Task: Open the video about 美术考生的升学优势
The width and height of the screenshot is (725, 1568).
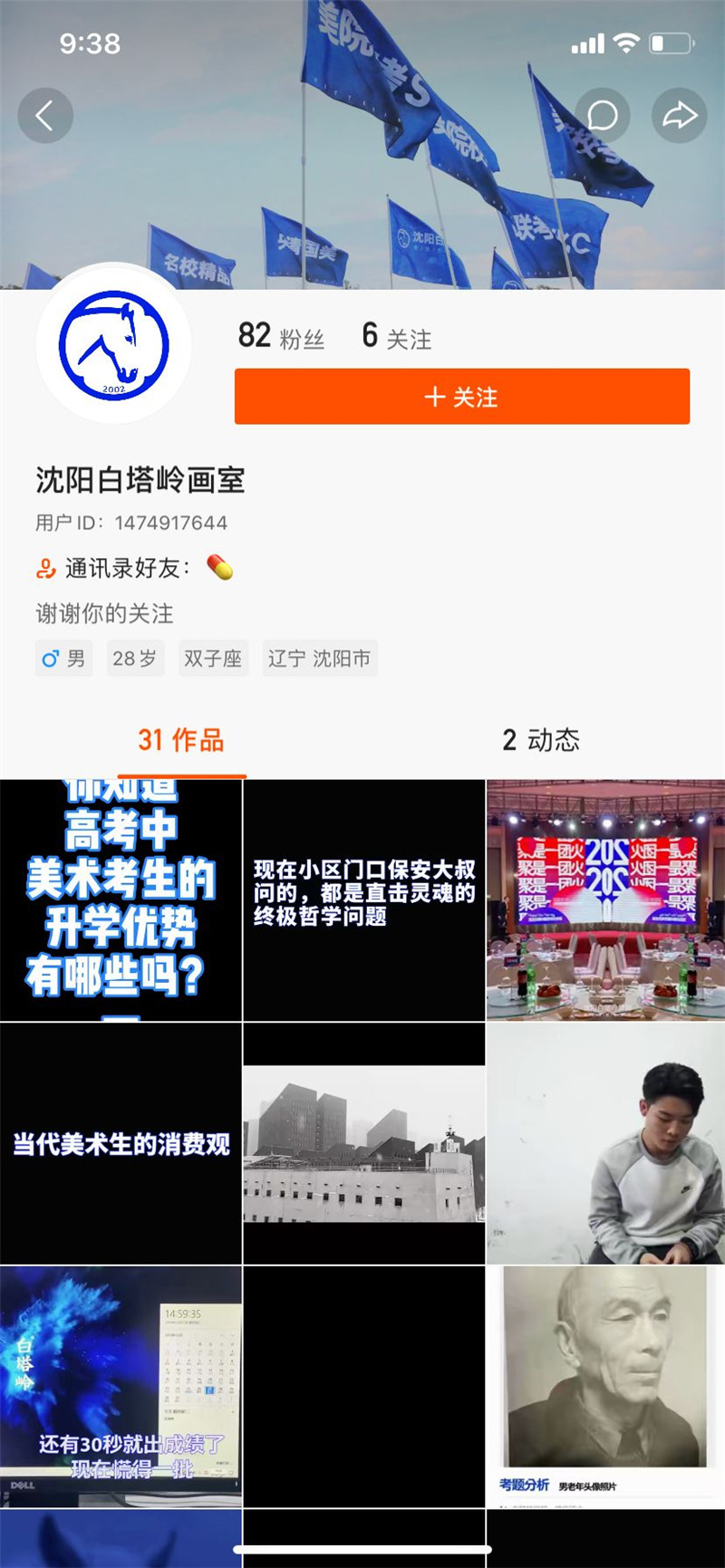Action: 121,900
